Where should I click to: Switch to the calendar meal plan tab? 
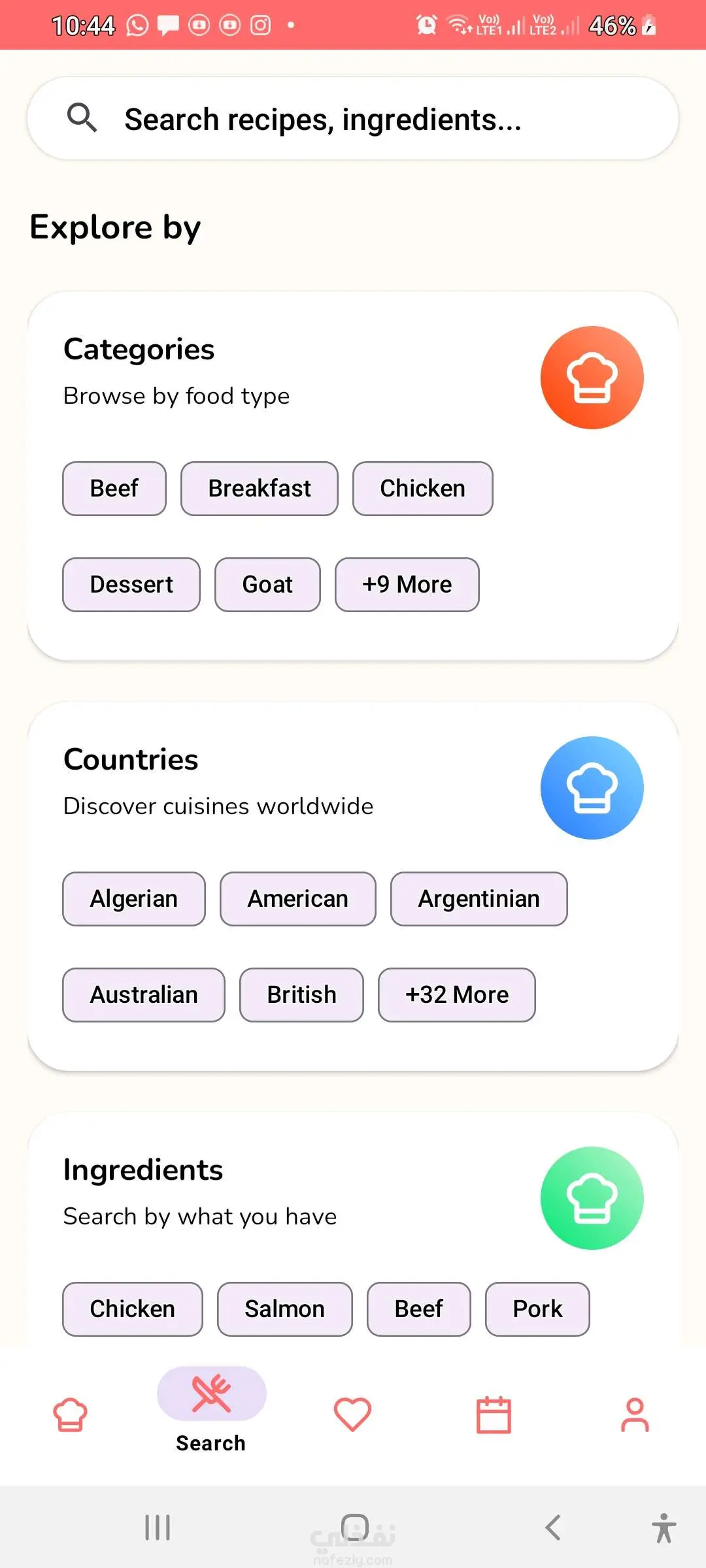(494, 1415)
